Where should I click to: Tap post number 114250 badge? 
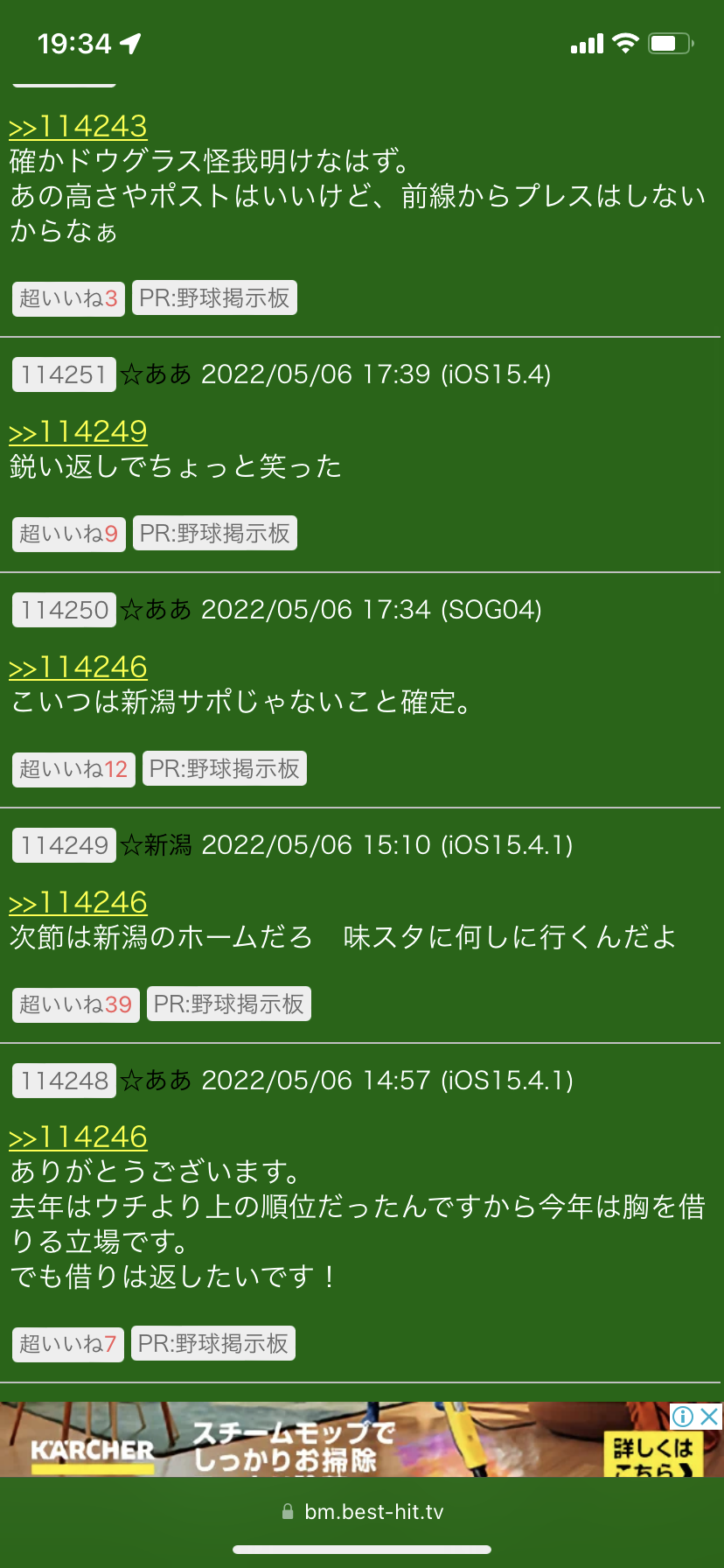[64, 610]
